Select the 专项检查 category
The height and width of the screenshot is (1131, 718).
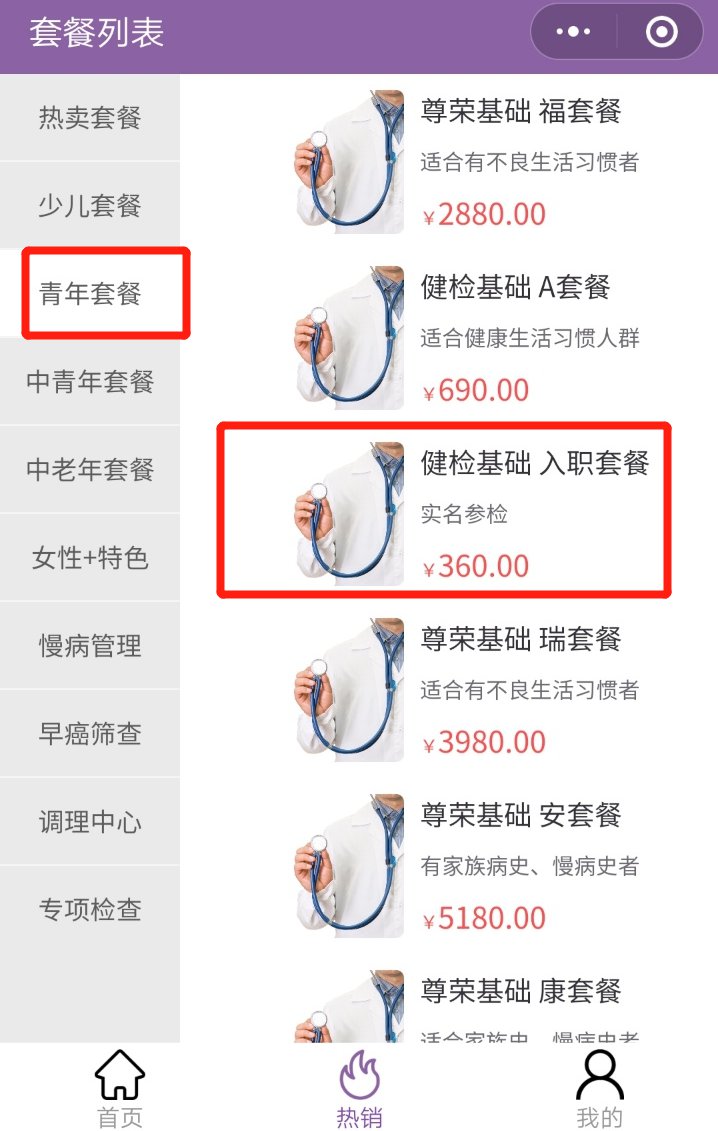point(90,910)
